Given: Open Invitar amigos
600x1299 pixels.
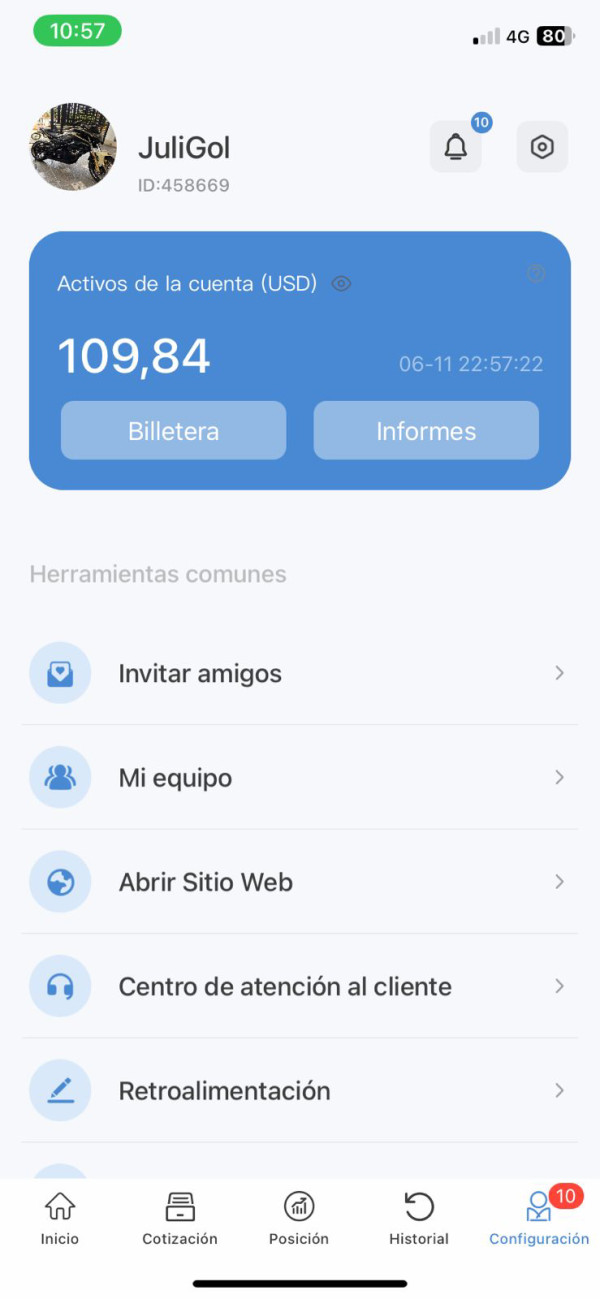Looking at the screenshot, I should pyautogui.click(x=300, y=673).
